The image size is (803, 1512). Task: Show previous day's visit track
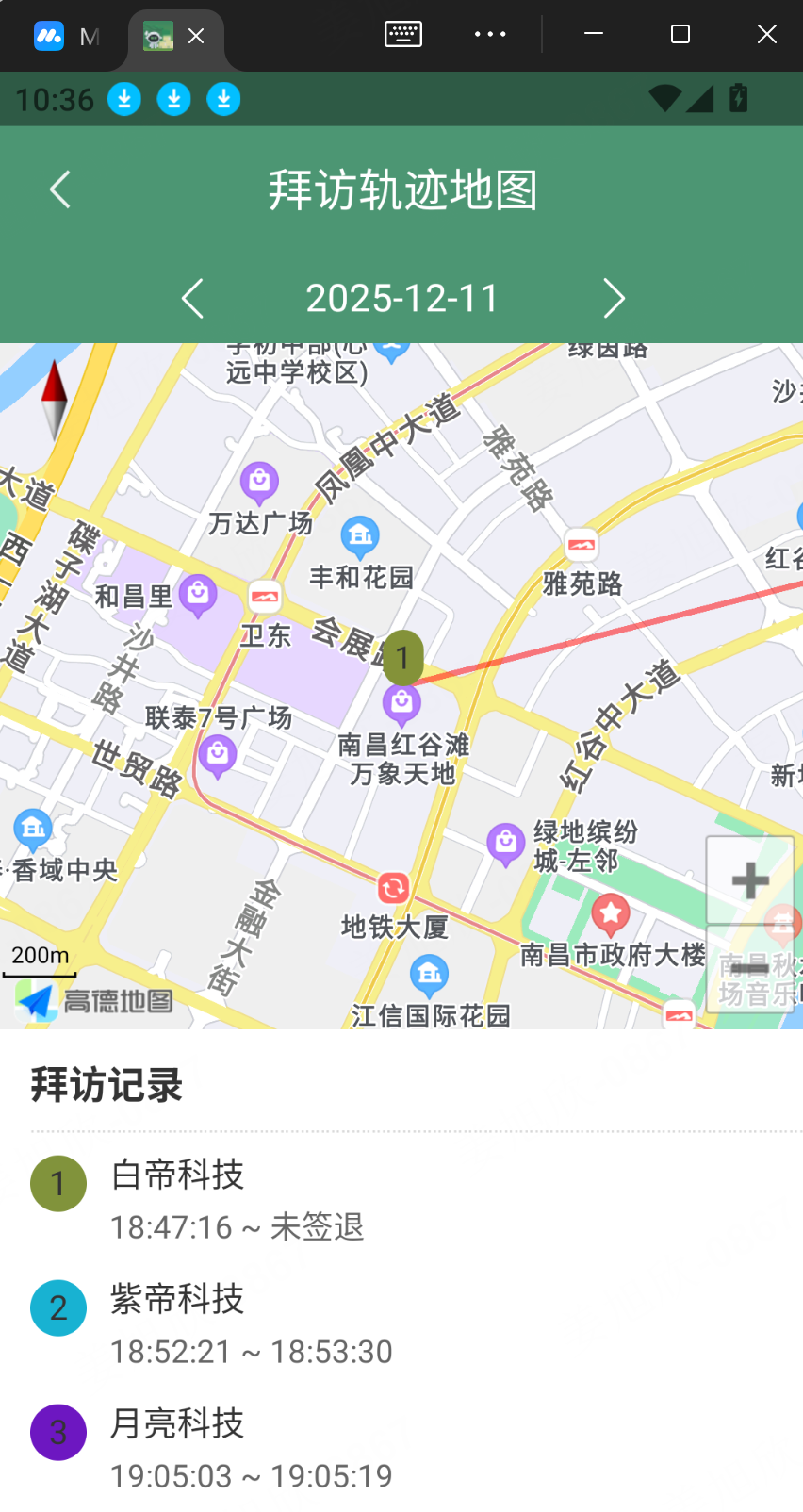click(192, 299)
